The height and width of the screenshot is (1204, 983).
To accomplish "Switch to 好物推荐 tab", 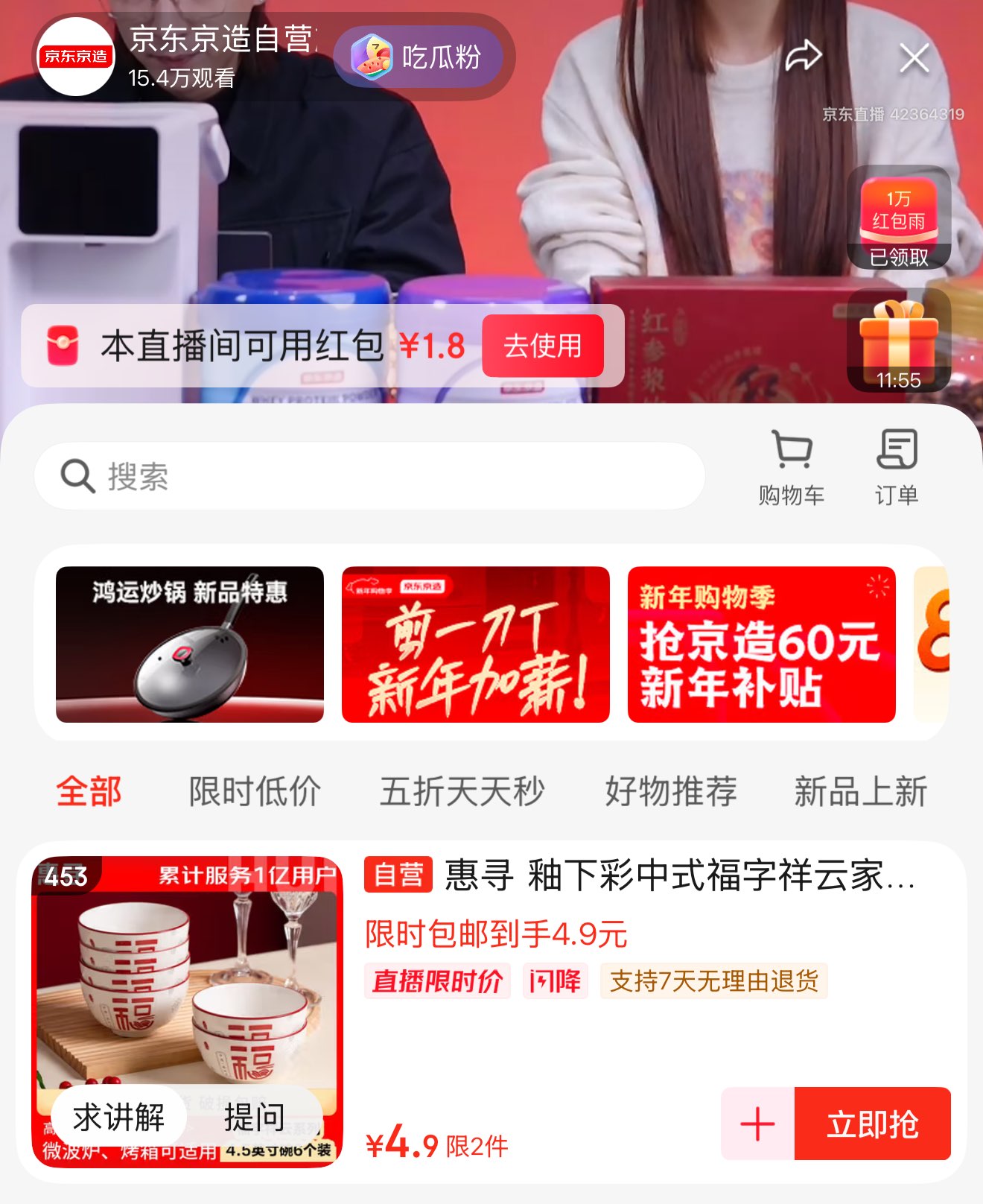I will pyautogui.click(x=670, y=791).
